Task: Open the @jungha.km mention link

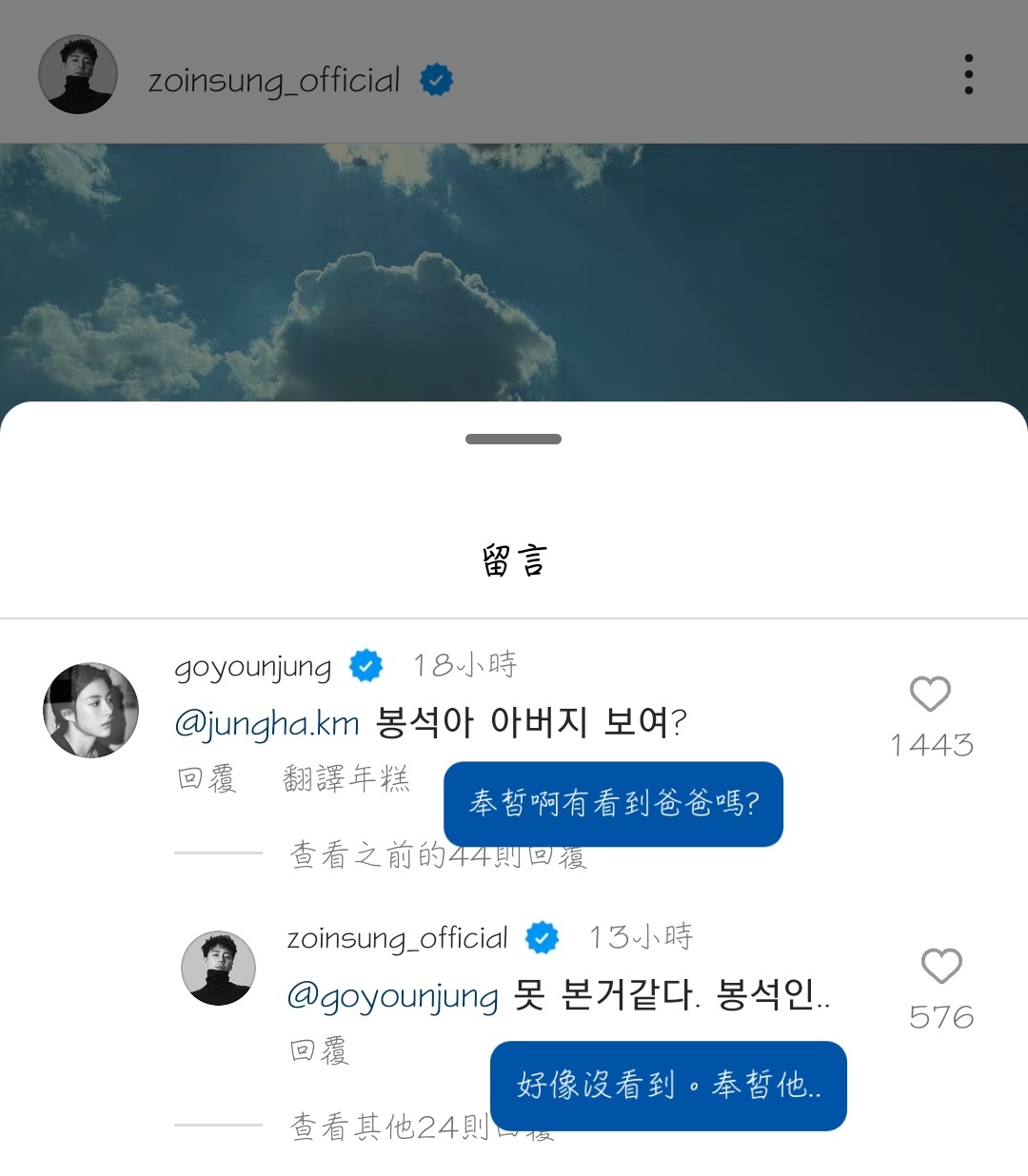Action: [x=267, y=723]
